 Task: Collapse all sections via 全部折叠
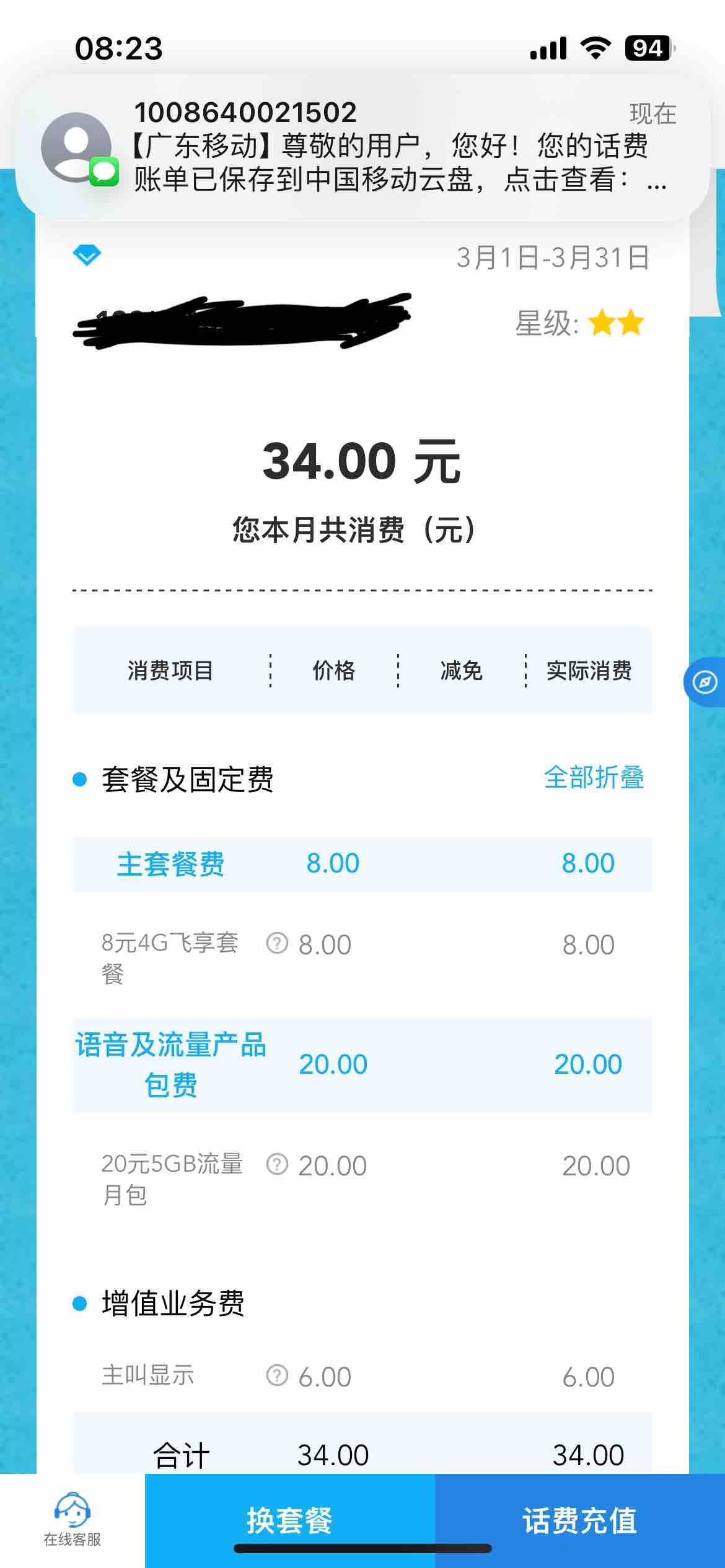pyautogui.click(x=593, y=778)
